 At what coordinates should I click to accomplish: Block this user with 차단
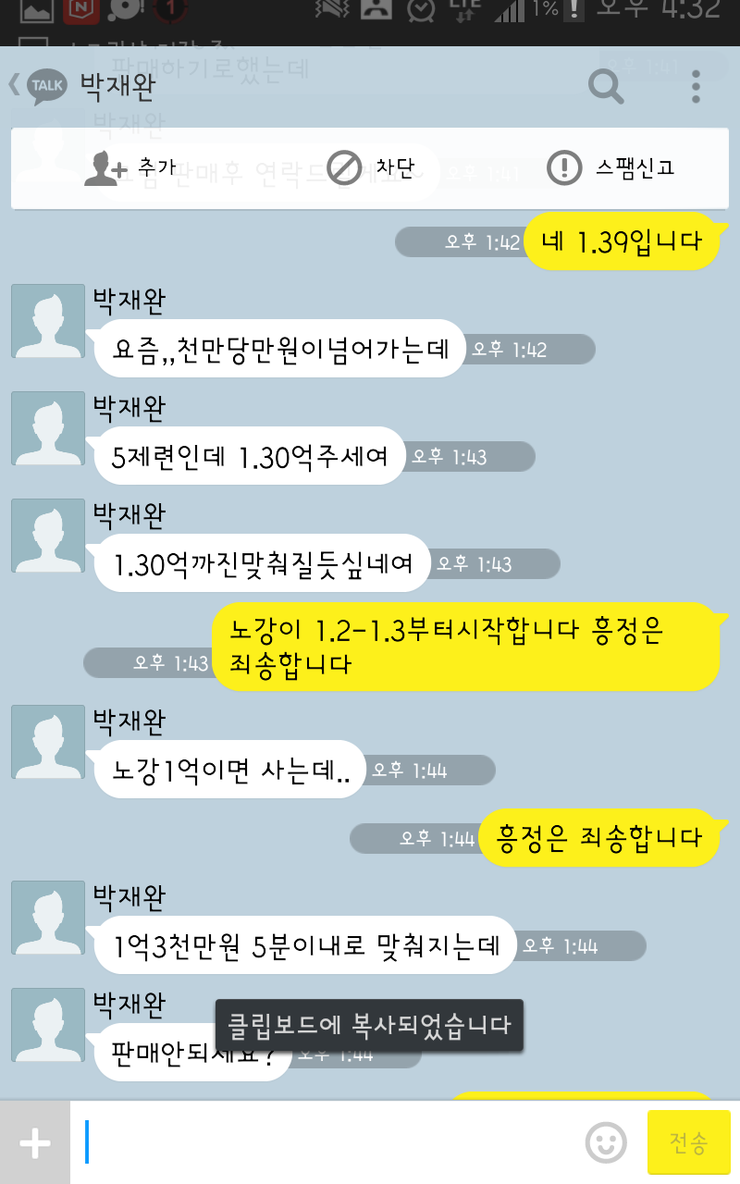pyautogui.click(x=370, y=168)
